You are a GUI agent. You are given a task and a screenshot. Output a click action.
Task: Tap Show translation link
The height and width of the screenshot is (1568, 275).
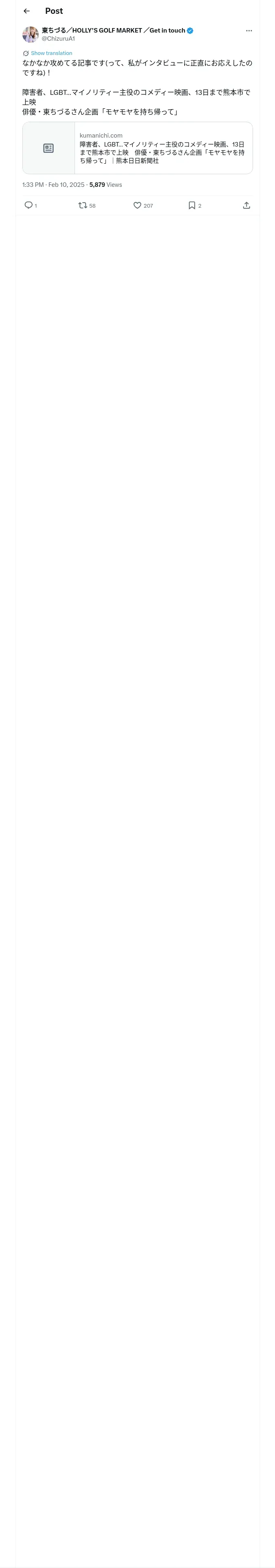(x=51, y=54)
